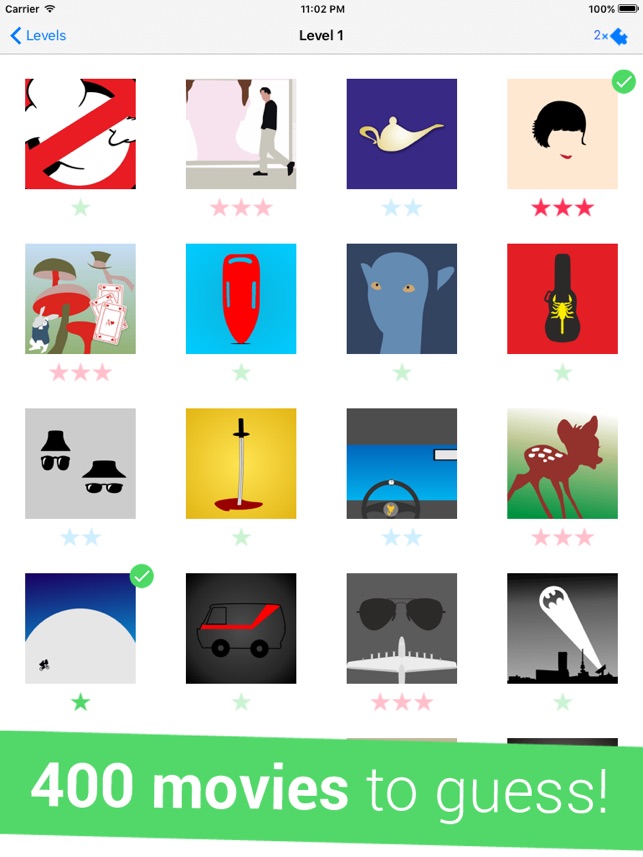This screenshot has height=857, width=643.
Task: Go back to Levels
Action: (x=38, y=35)
